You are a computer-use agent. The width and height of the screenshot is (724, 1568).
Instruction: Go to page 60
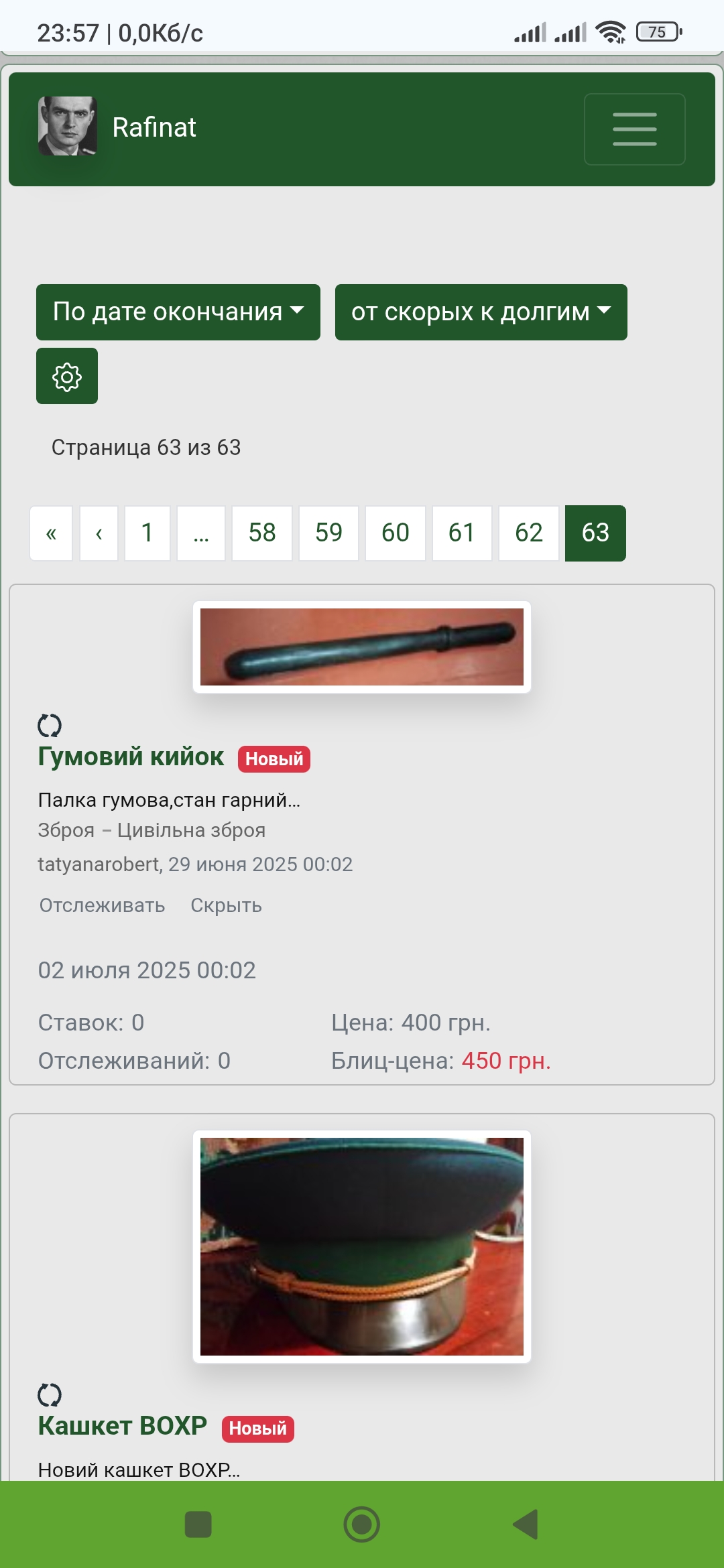(396, 533)
